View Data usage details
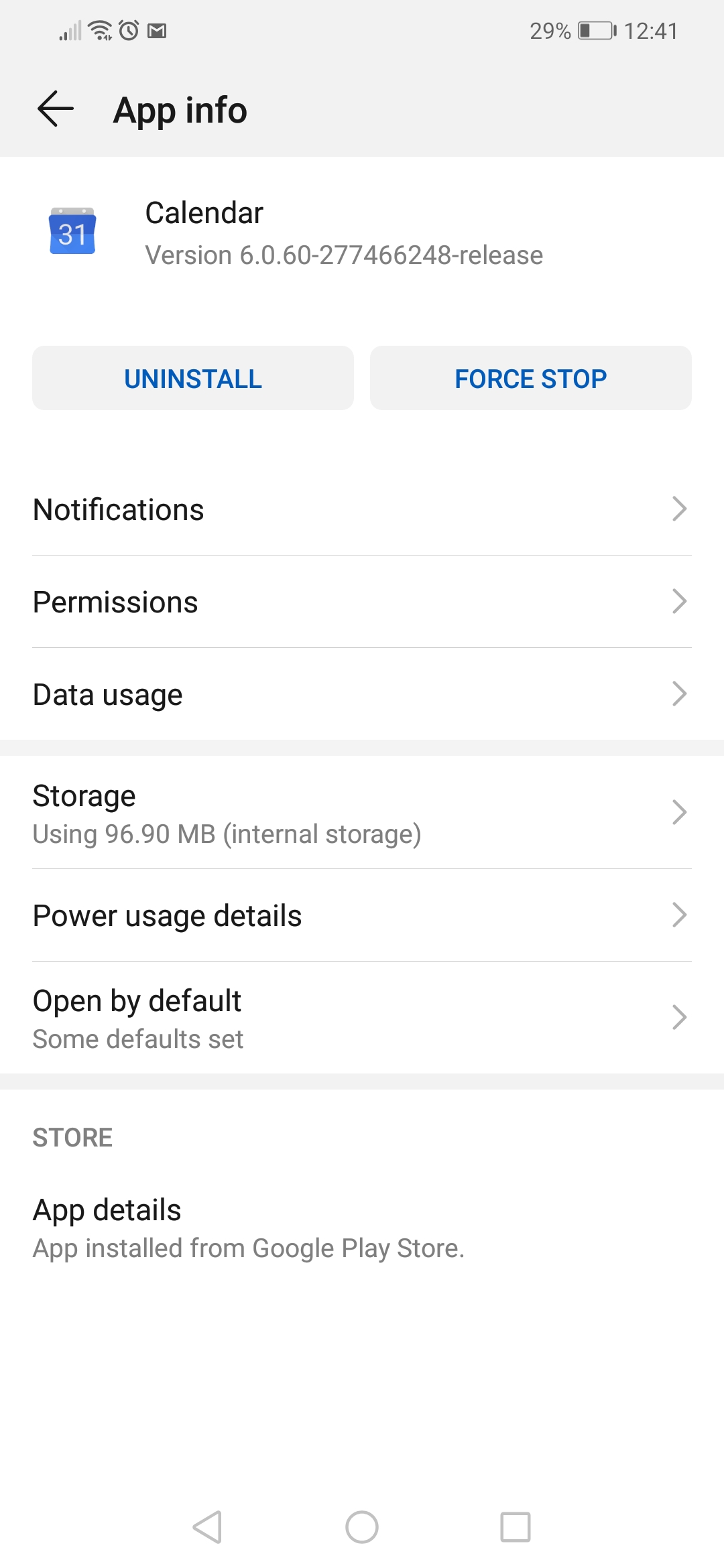Screen dimensions: 724x1568 point(362,694)
